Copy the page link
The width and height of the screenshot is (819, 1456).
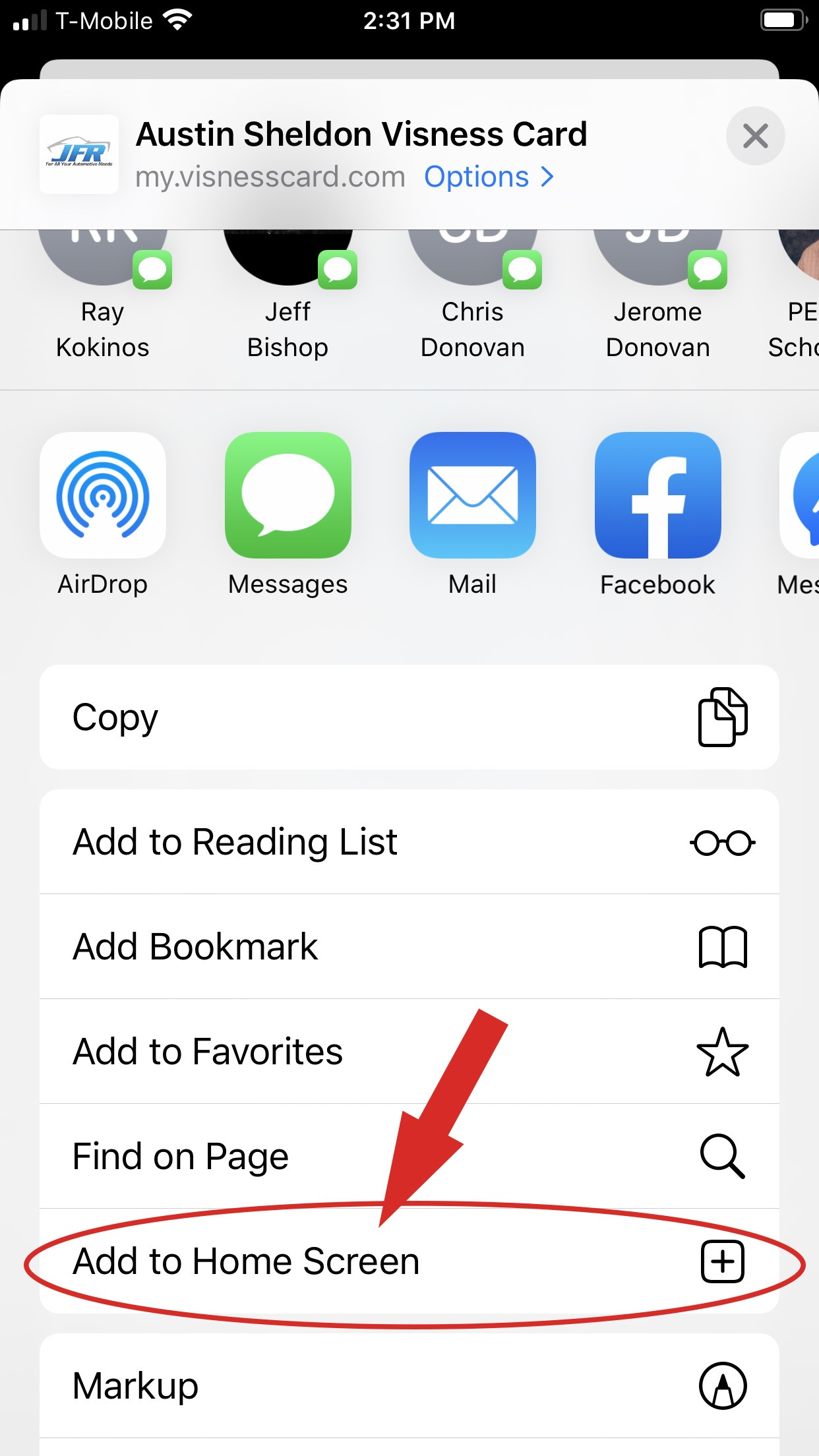pos(409,717)
